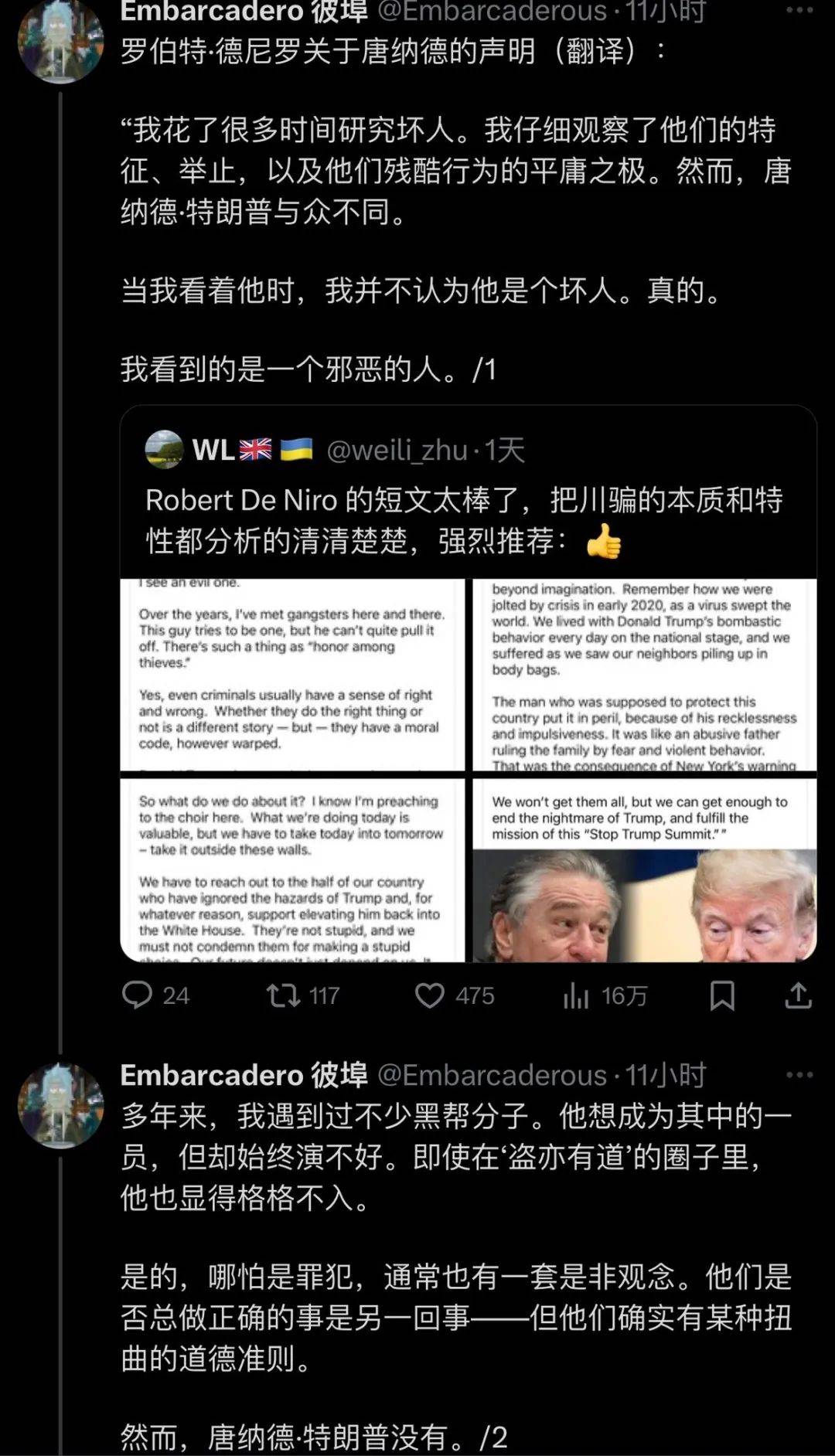The height and width of the screenshot is (1456, 835).
Task: Open the overflow menu on the first tweet
Action: coord(799,11)
